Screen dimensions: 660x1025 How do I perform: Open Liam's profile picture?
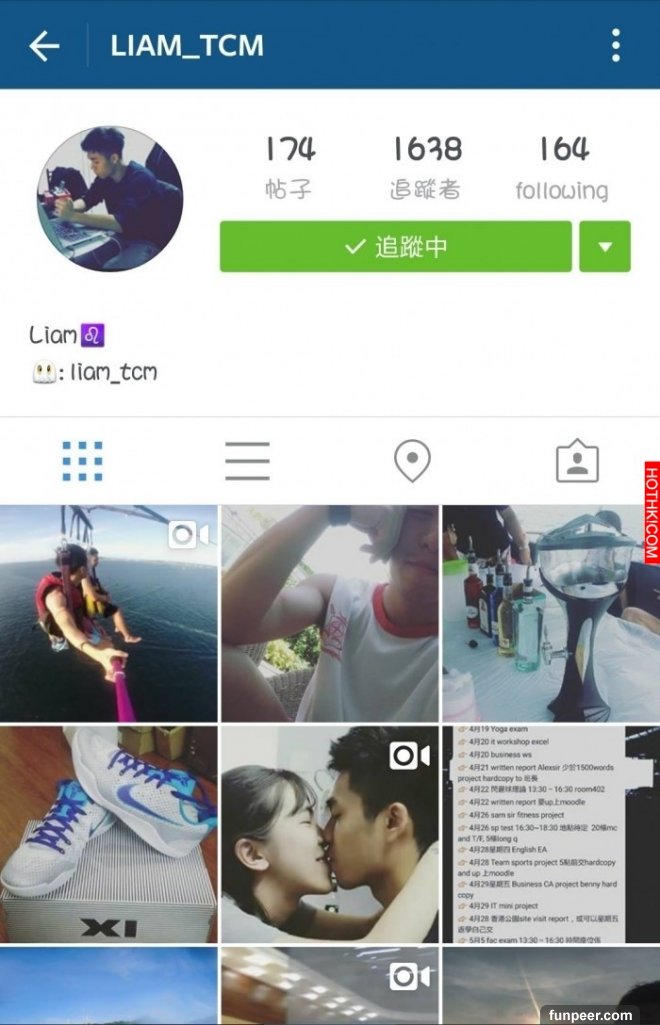click(x=110, y=198)
